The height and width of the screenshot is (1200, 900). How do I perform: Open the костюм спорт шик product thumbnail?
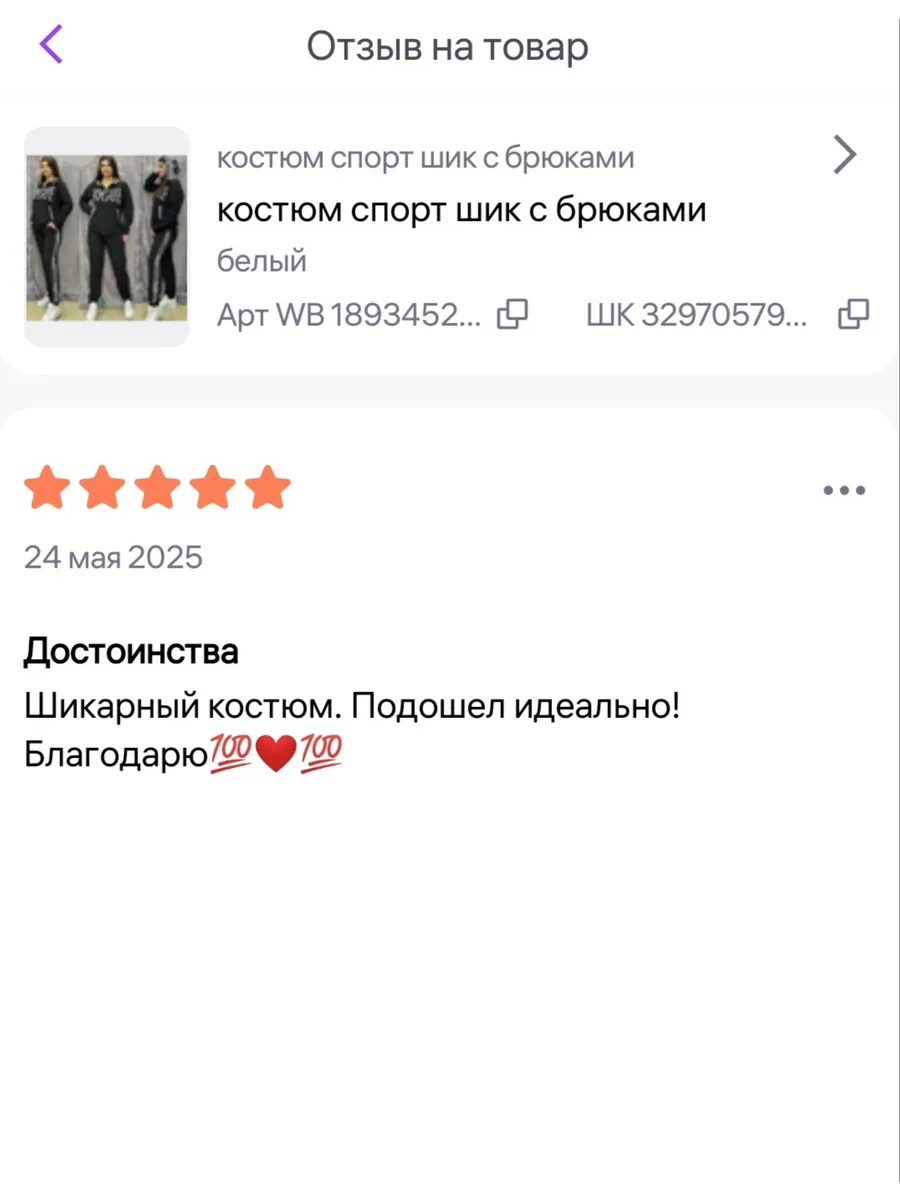coord(106,237)
